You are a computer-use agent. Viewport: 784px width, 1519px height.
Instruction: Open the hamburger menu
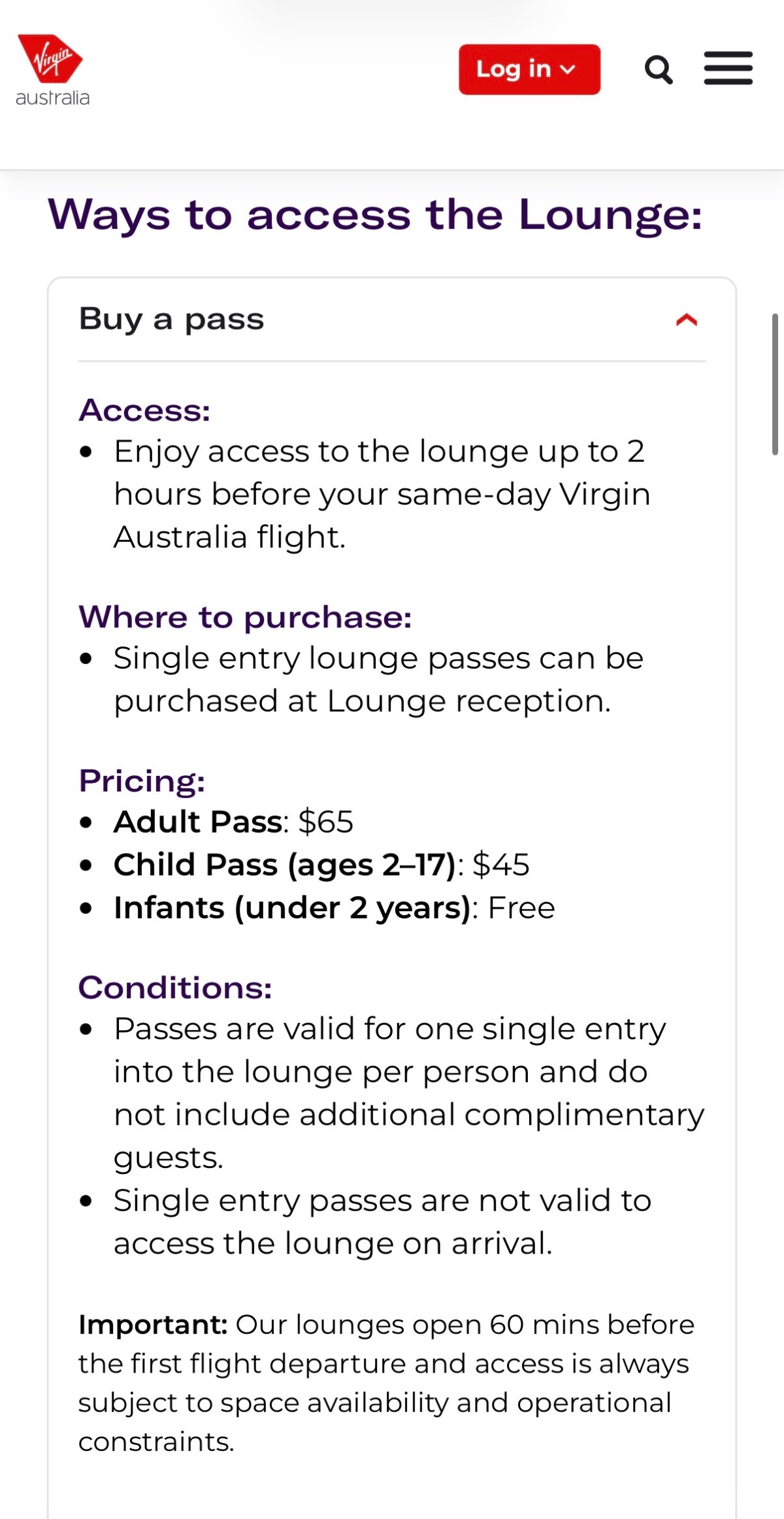pos(728,69)
